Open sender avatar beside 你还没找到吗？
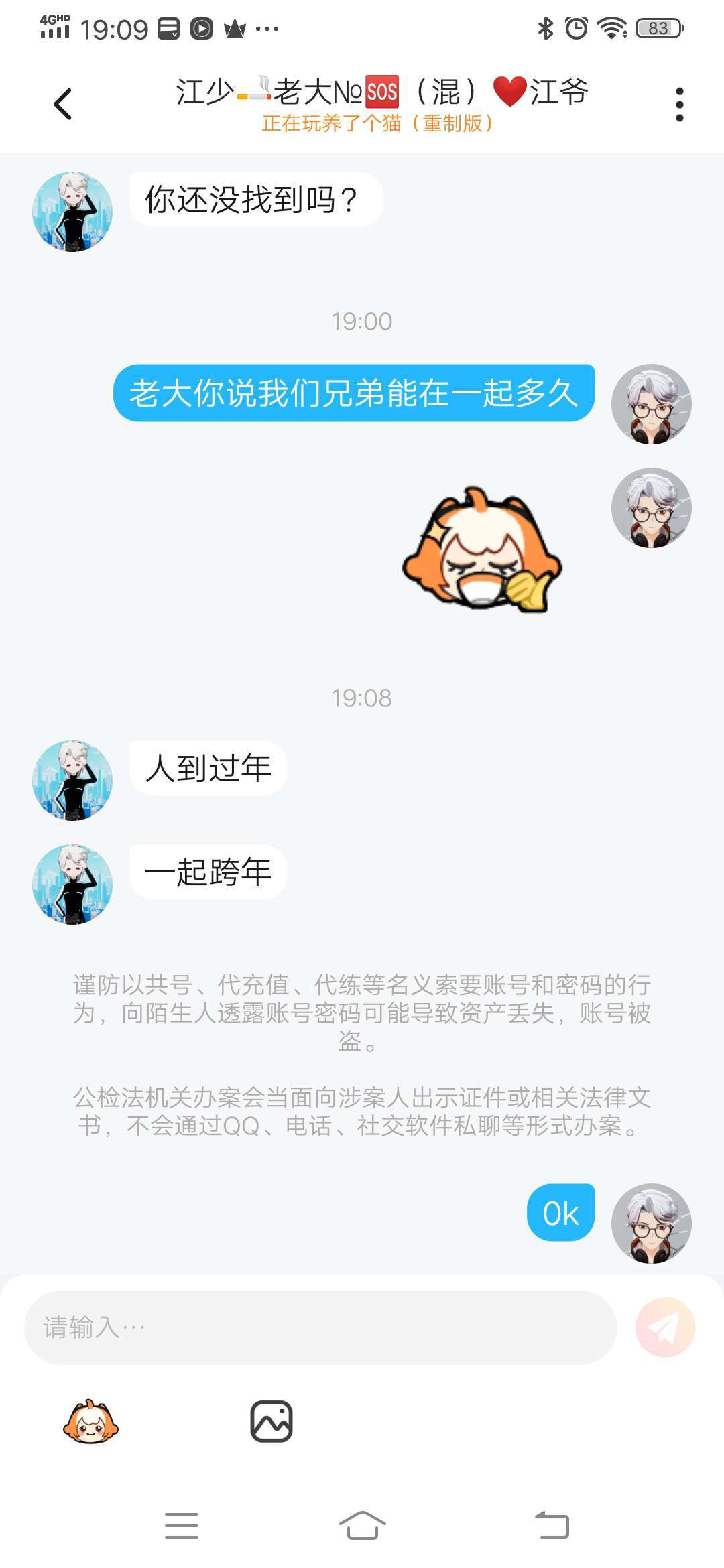 click(x=72, y=212)
